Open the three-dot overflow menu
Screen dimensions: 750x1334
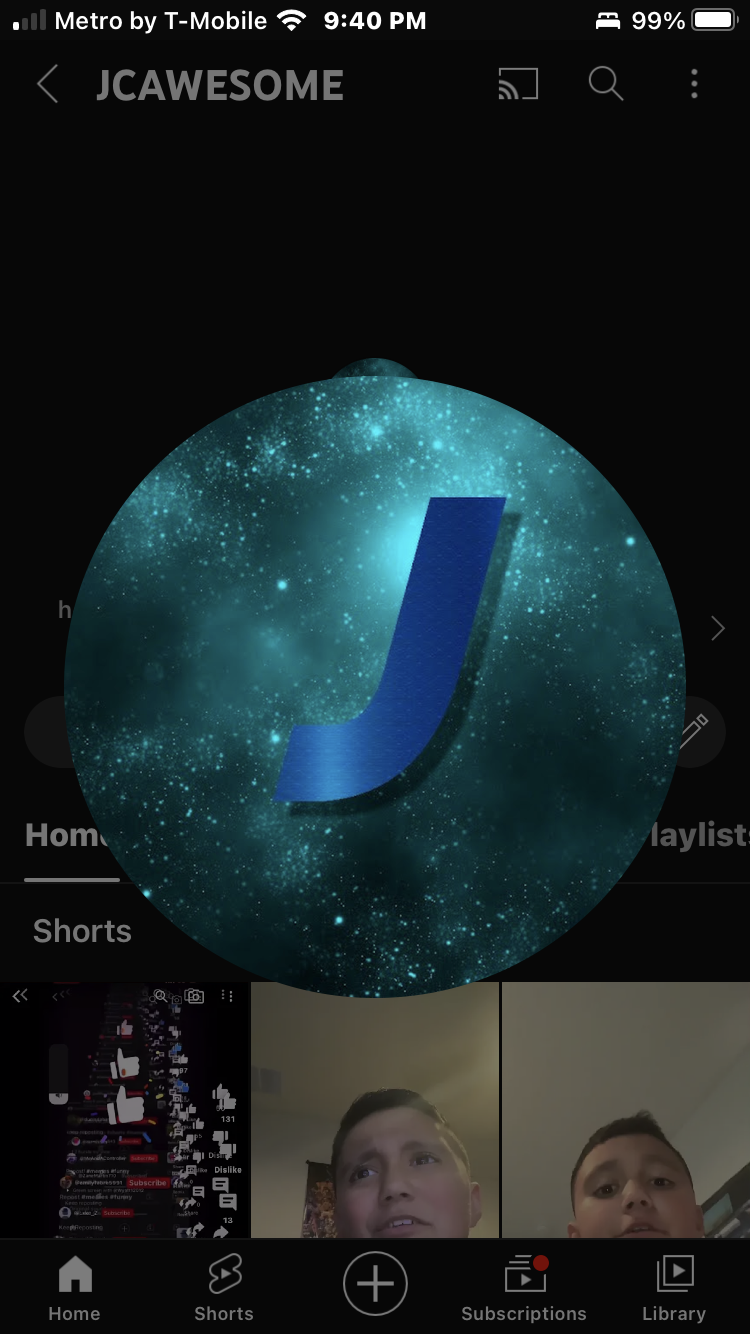694,85
